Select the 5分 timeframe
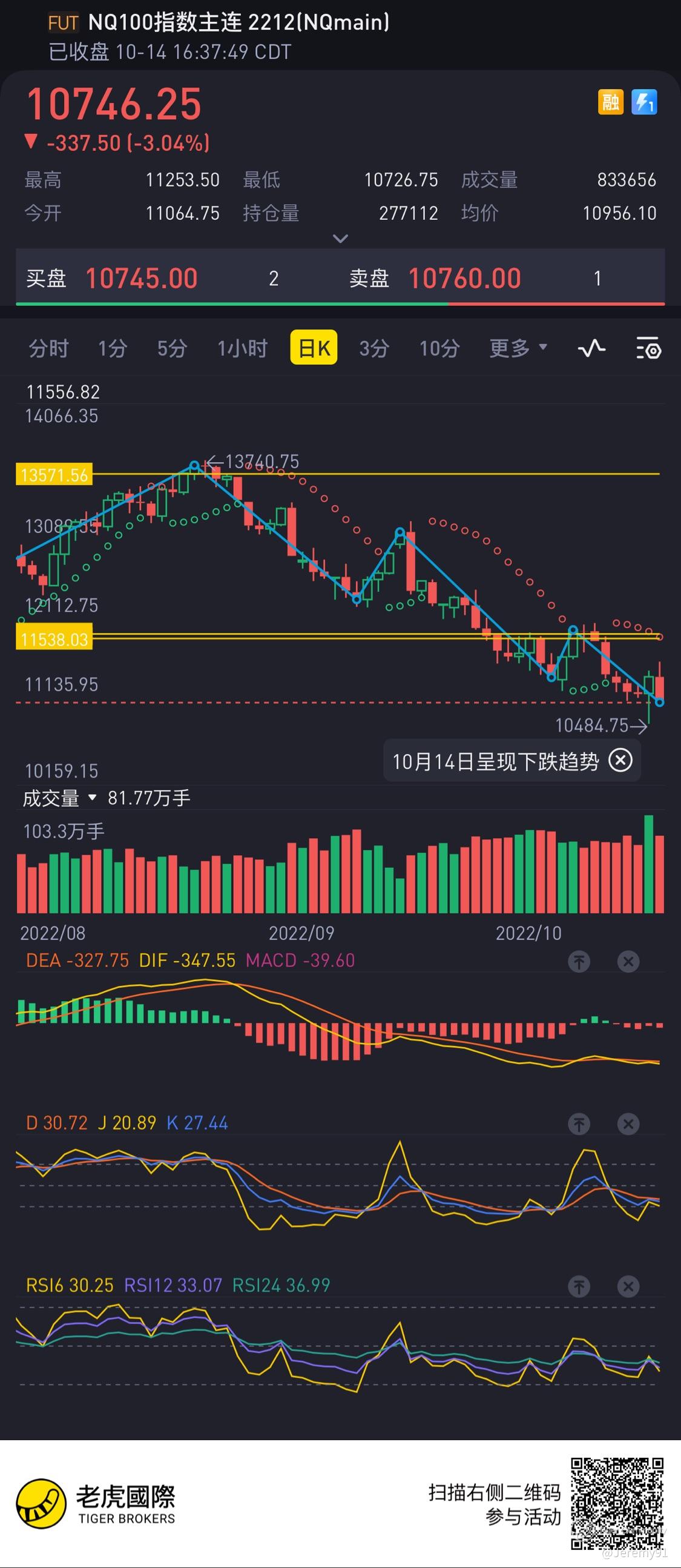681x1568 pixels. click(172, 348)
